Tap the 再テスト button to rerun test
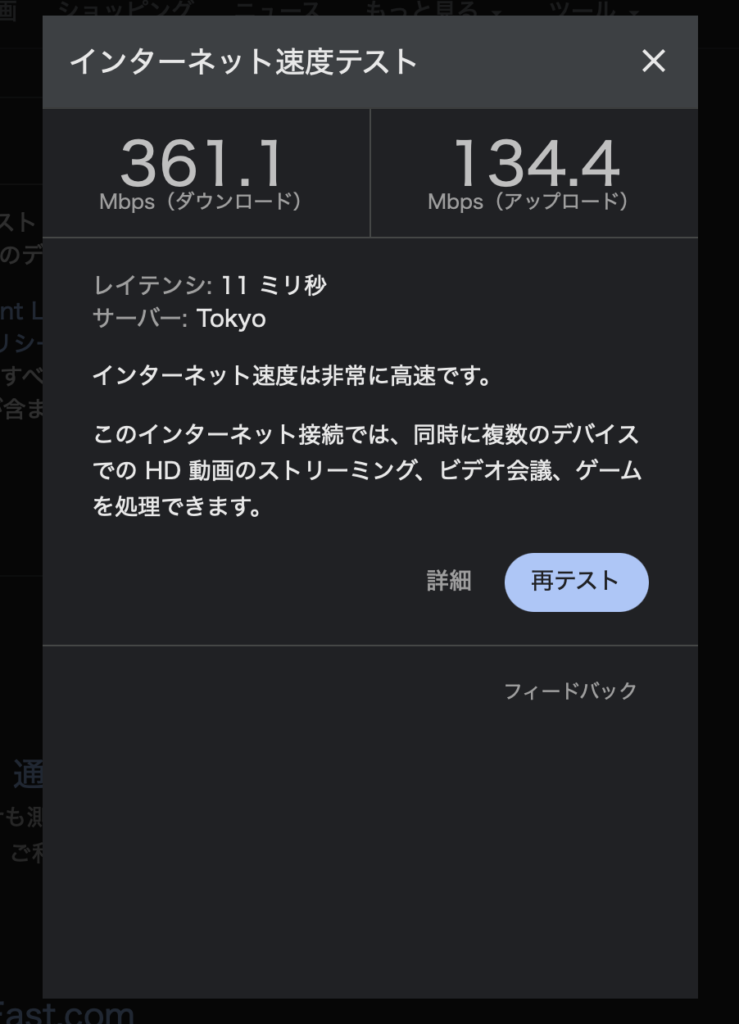The image size is (739, 1024). click(x=576, y=581)
